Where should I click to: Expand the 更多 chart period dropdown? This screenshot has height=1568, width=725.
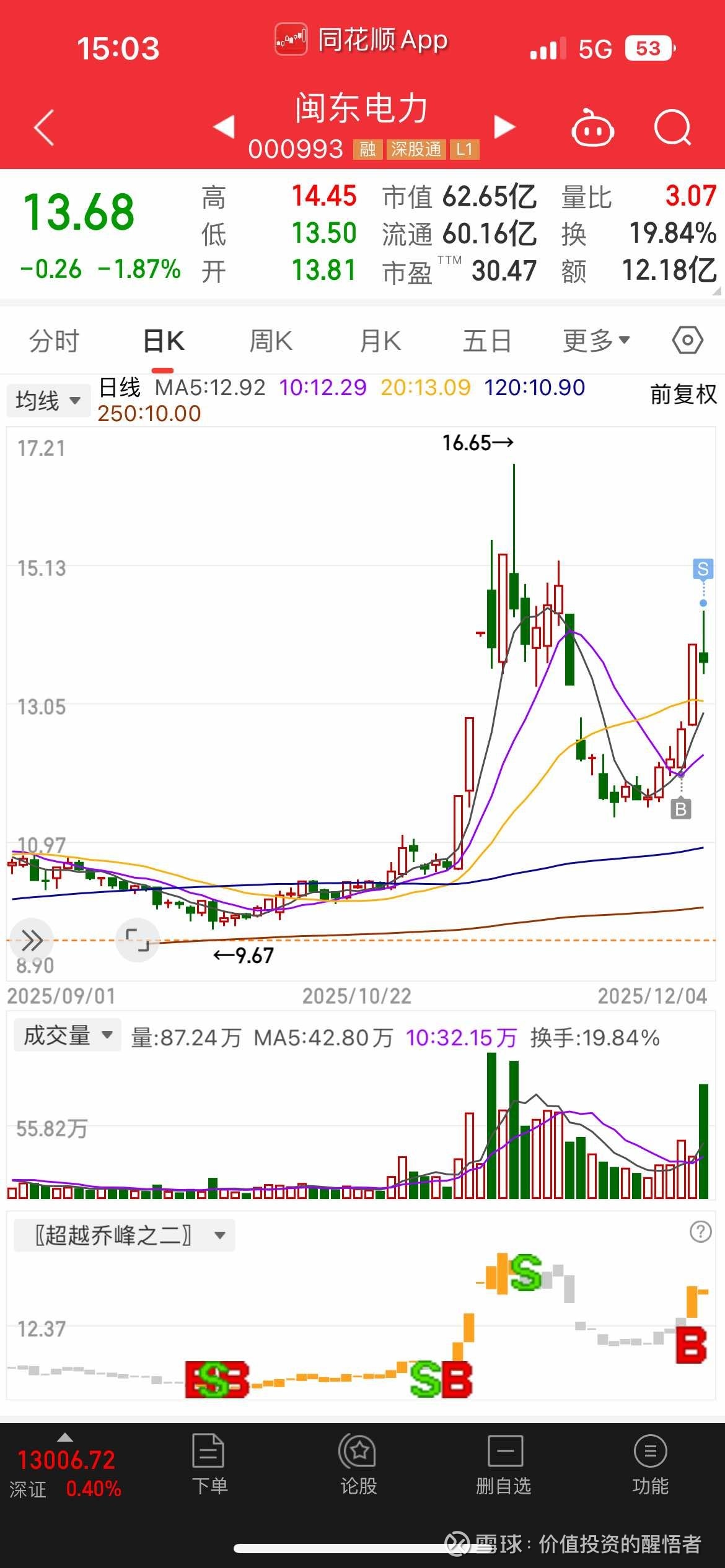[x=596, y=341]
